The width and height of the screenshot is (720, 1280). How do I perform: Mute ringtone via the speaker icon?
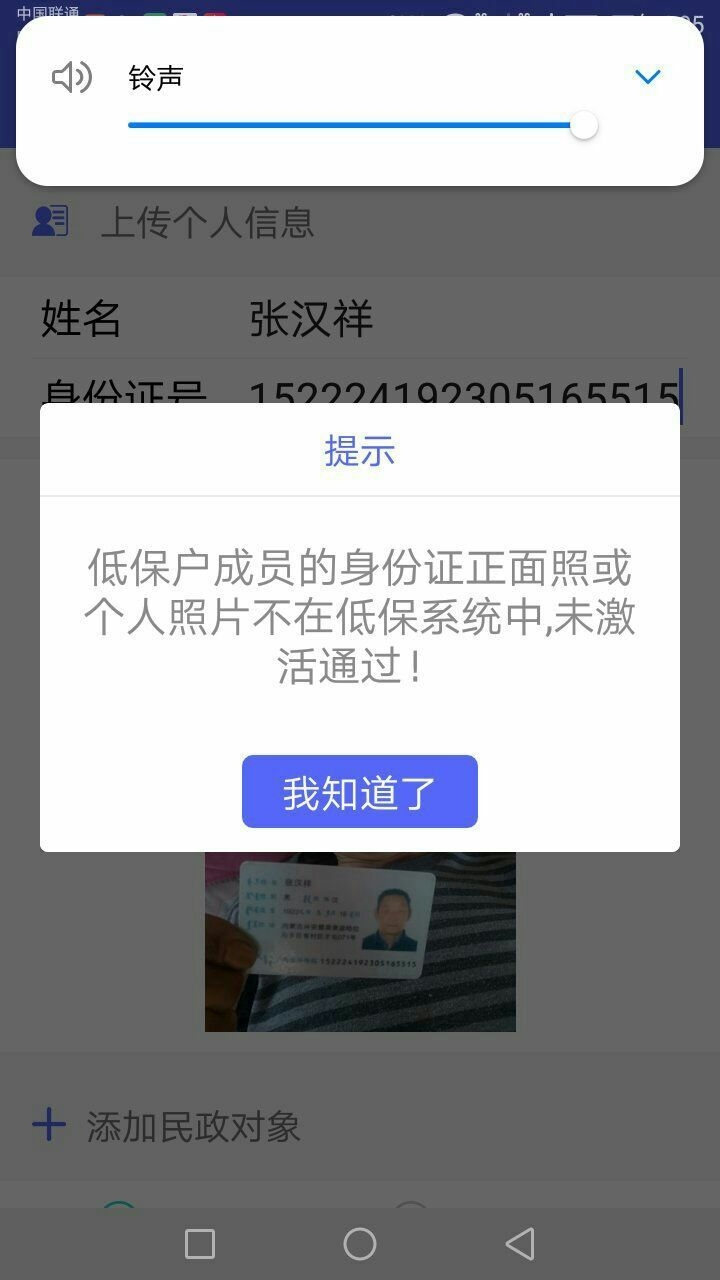pyautogui.click(x=72, y=77)
